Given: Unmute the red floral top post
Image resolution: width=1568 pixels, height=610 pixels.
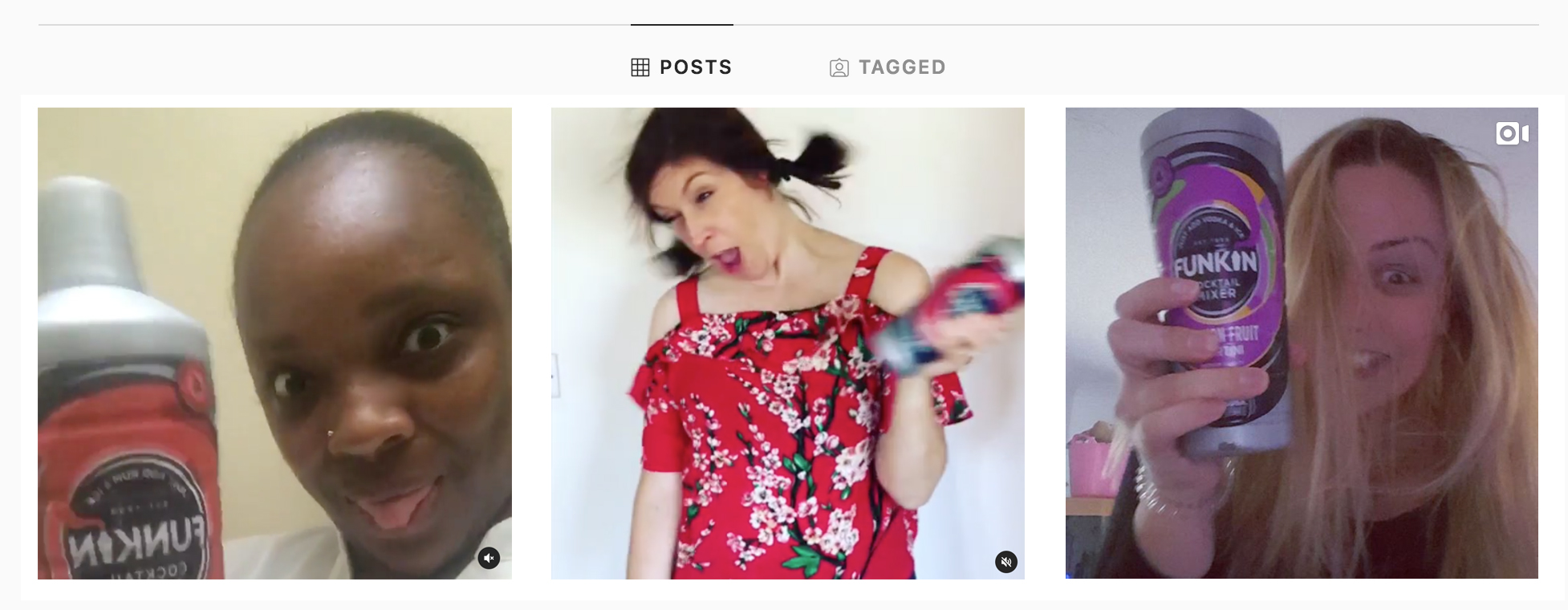Looking at the screenshot, I should tap(1006, 562).
